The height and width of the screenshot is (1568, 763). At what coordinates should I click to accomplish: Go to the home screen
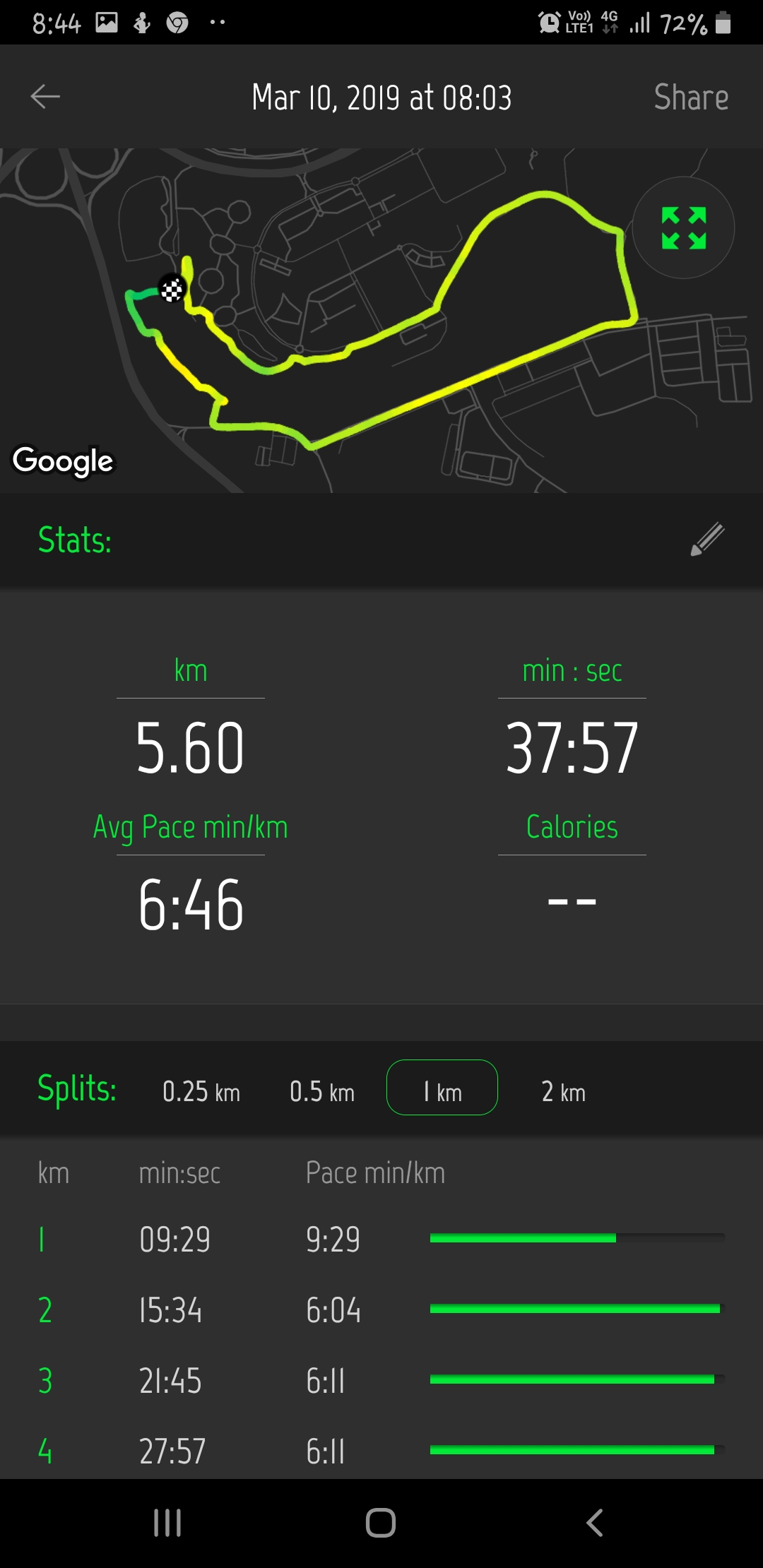[x=381, y=1523]
